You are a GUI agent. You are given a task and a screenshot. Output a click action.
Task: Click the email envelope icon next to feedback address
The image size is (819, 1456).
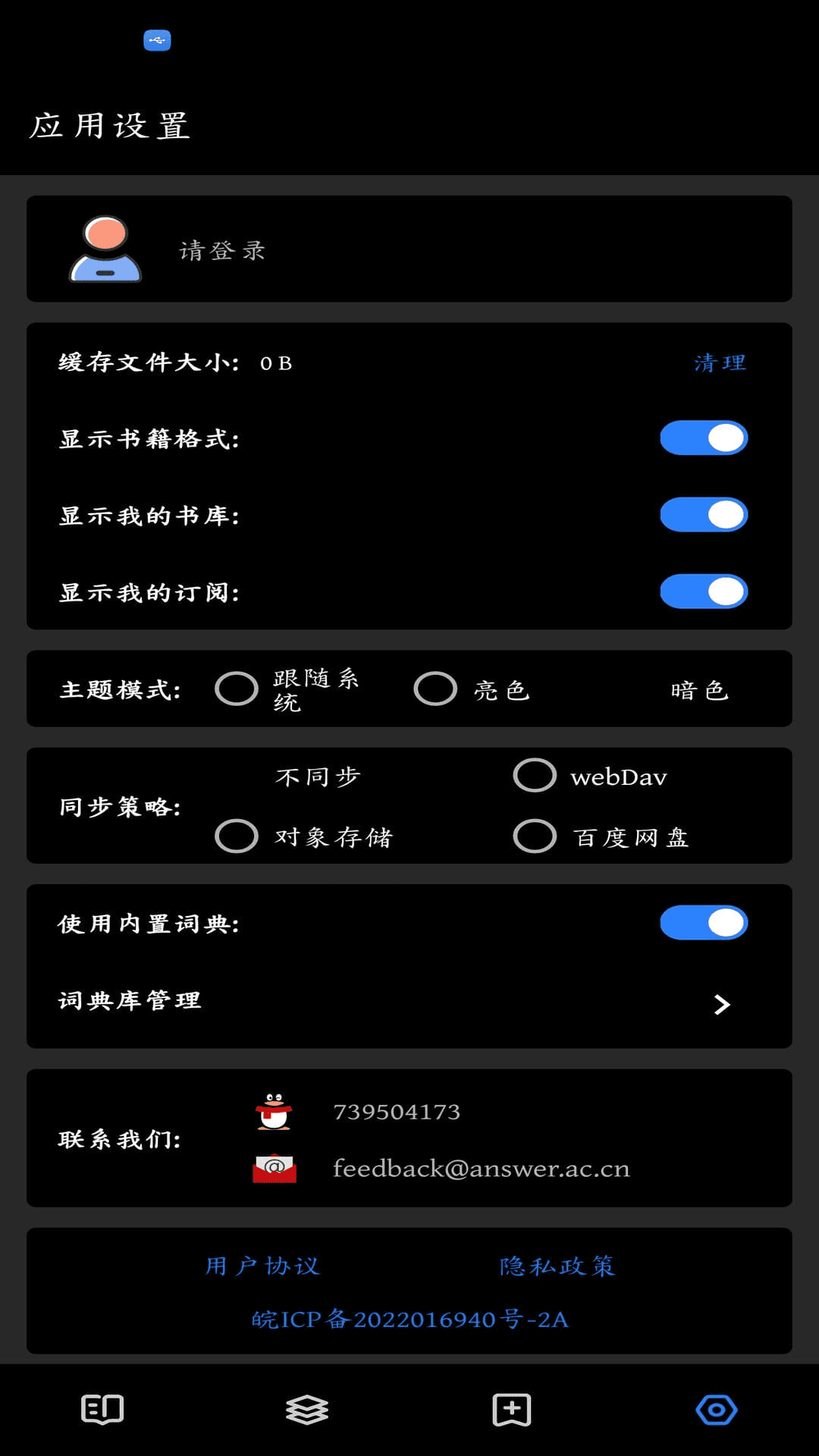pos(275,1168)
